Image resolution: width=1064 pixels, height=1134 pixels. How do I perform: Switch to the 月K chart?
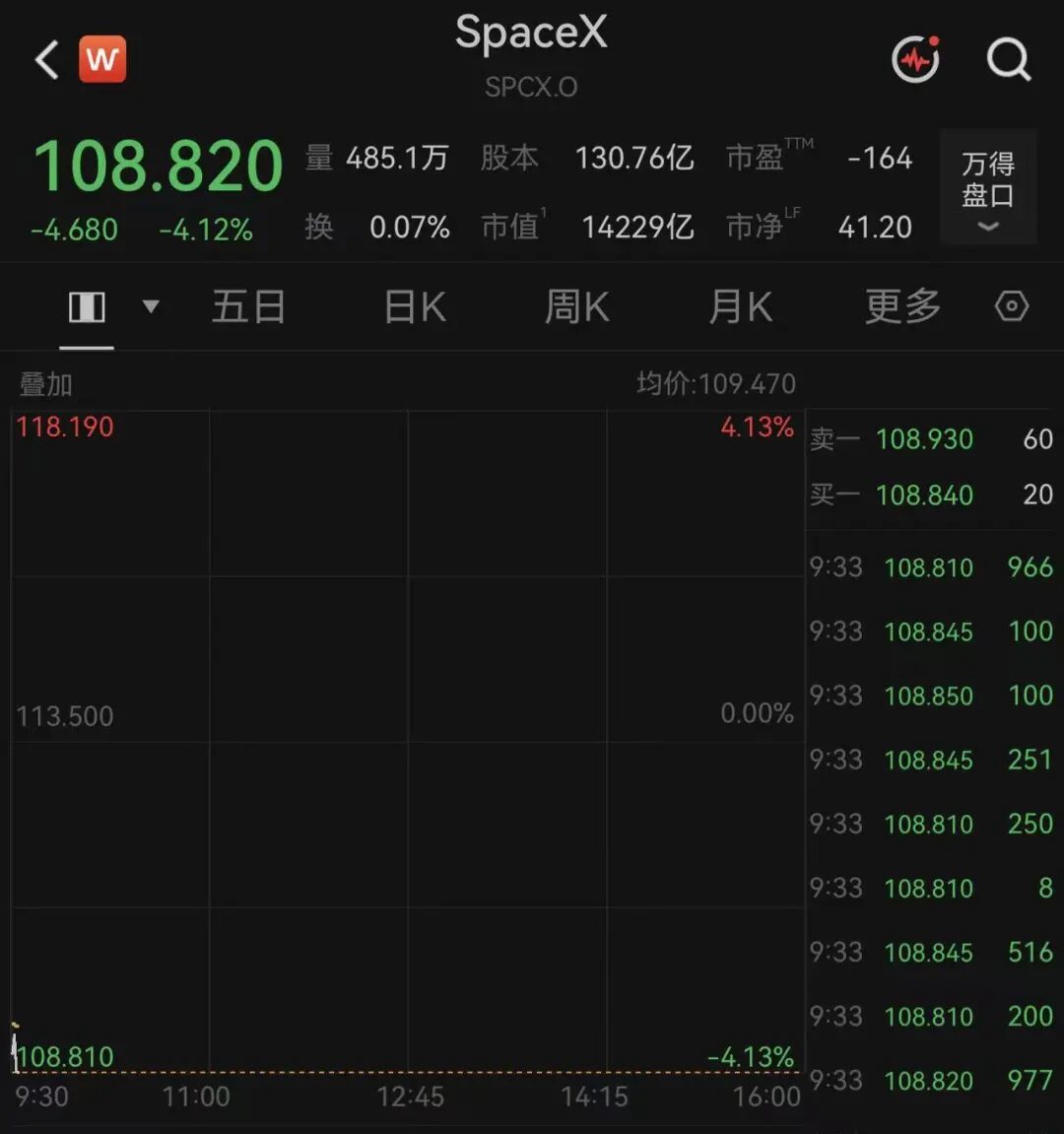point(740,306)
